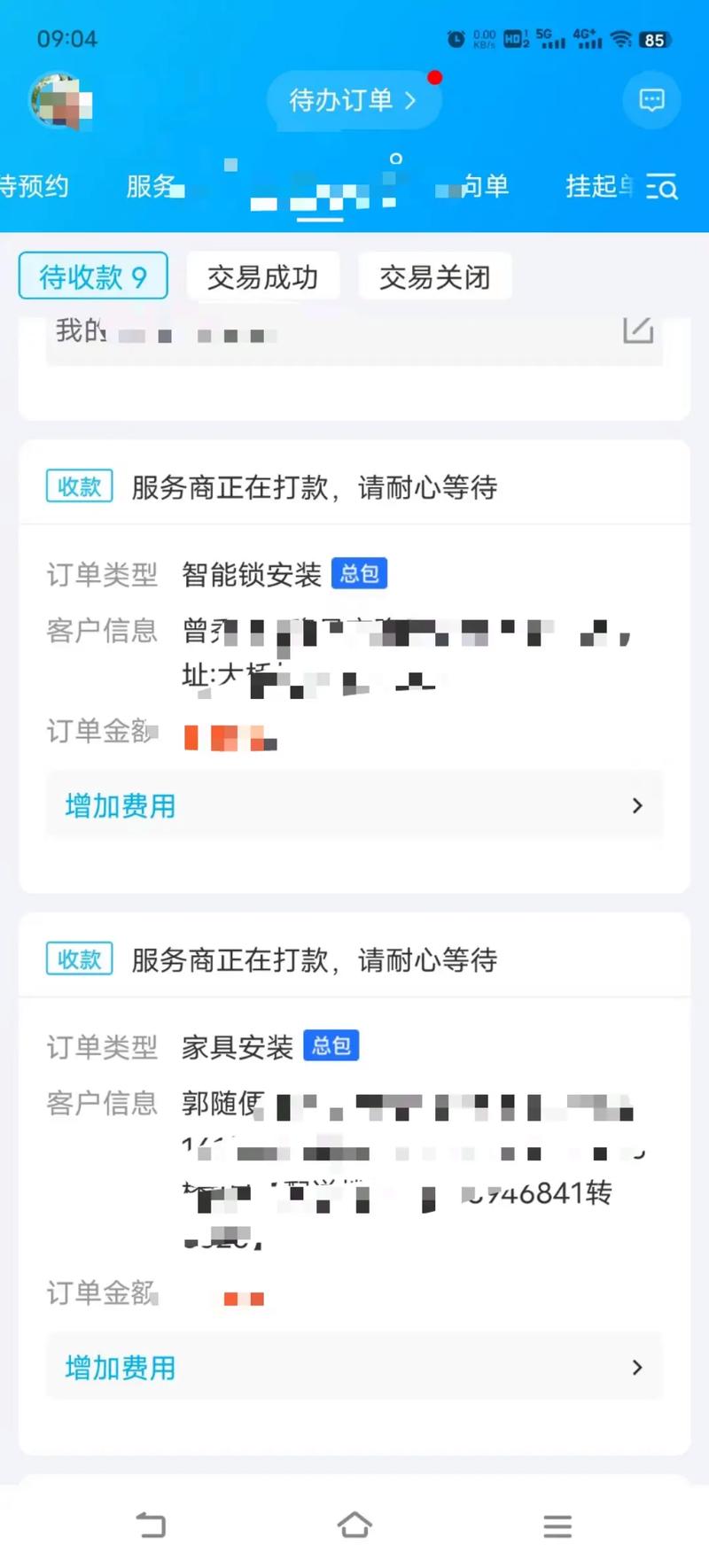Switch to the 待预约 tab
Viewport: 709px width, 1568px height.
pyautogui.click(x=34, y=188)
